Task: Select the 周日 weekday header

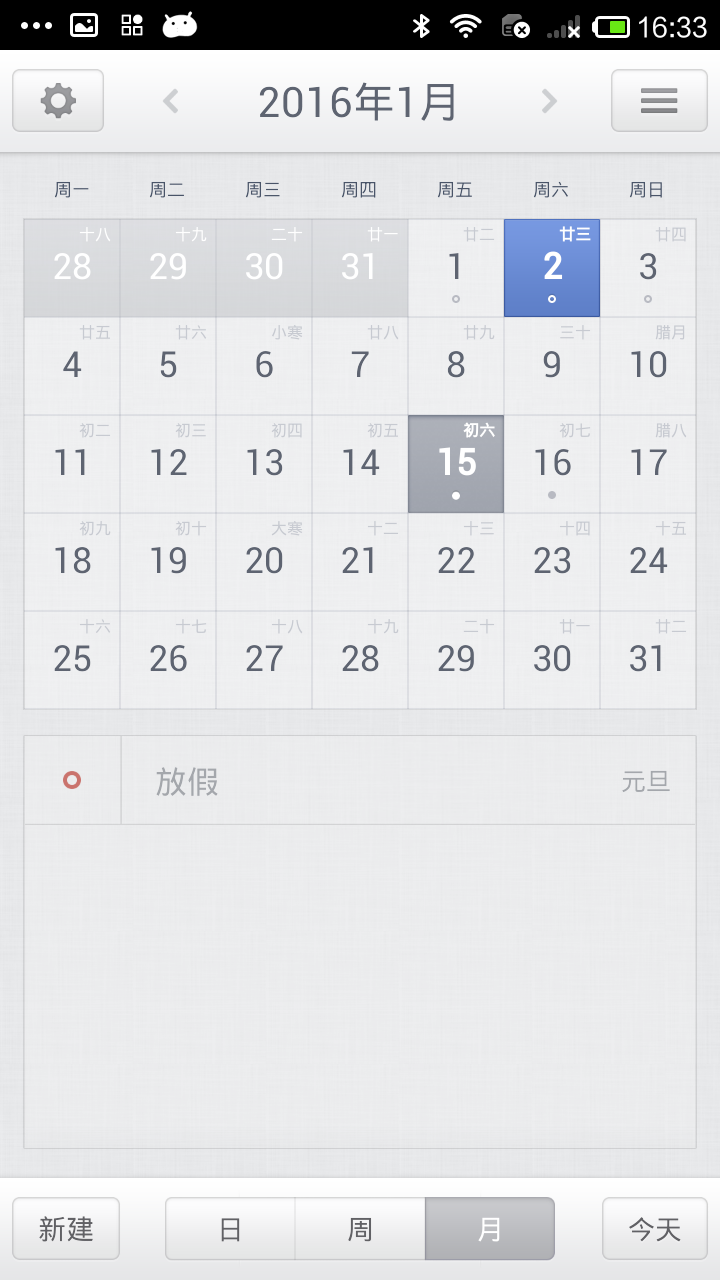Action: coord(647,189)
